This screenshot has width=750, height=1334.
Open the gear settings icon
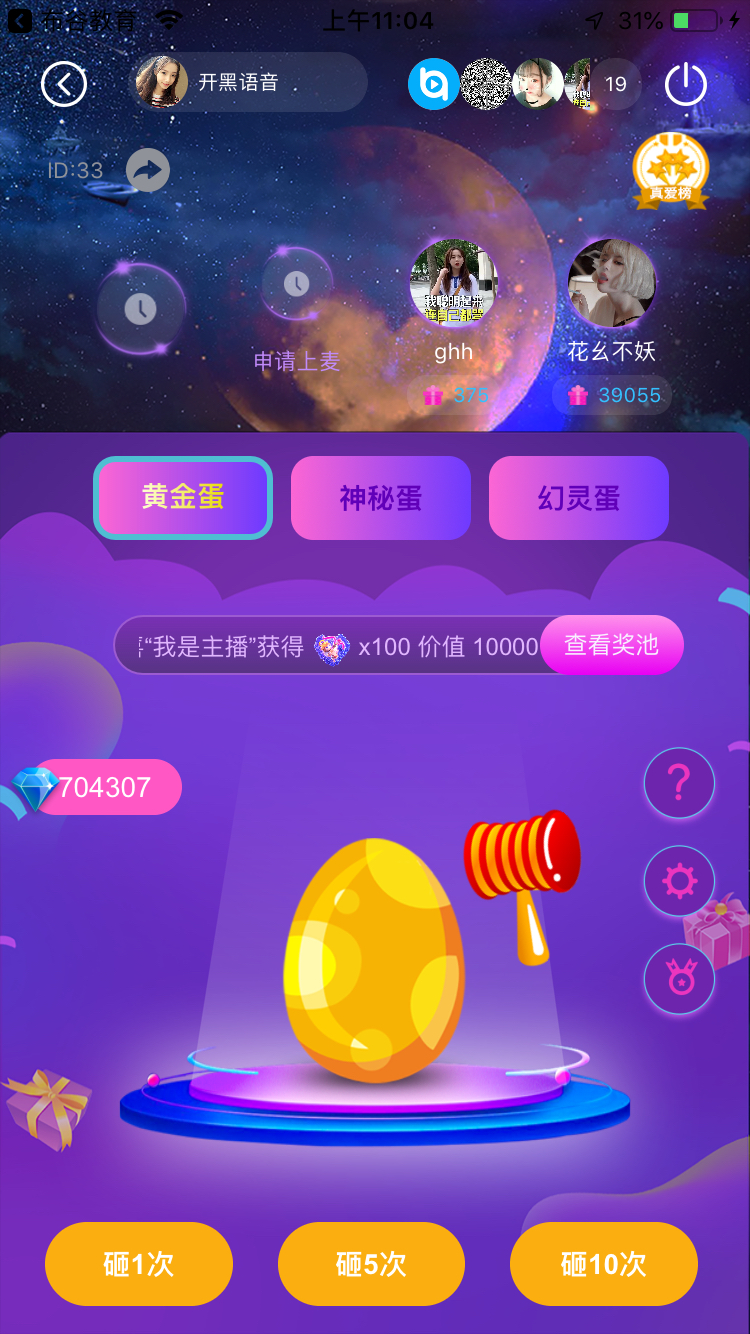[679, 881]
